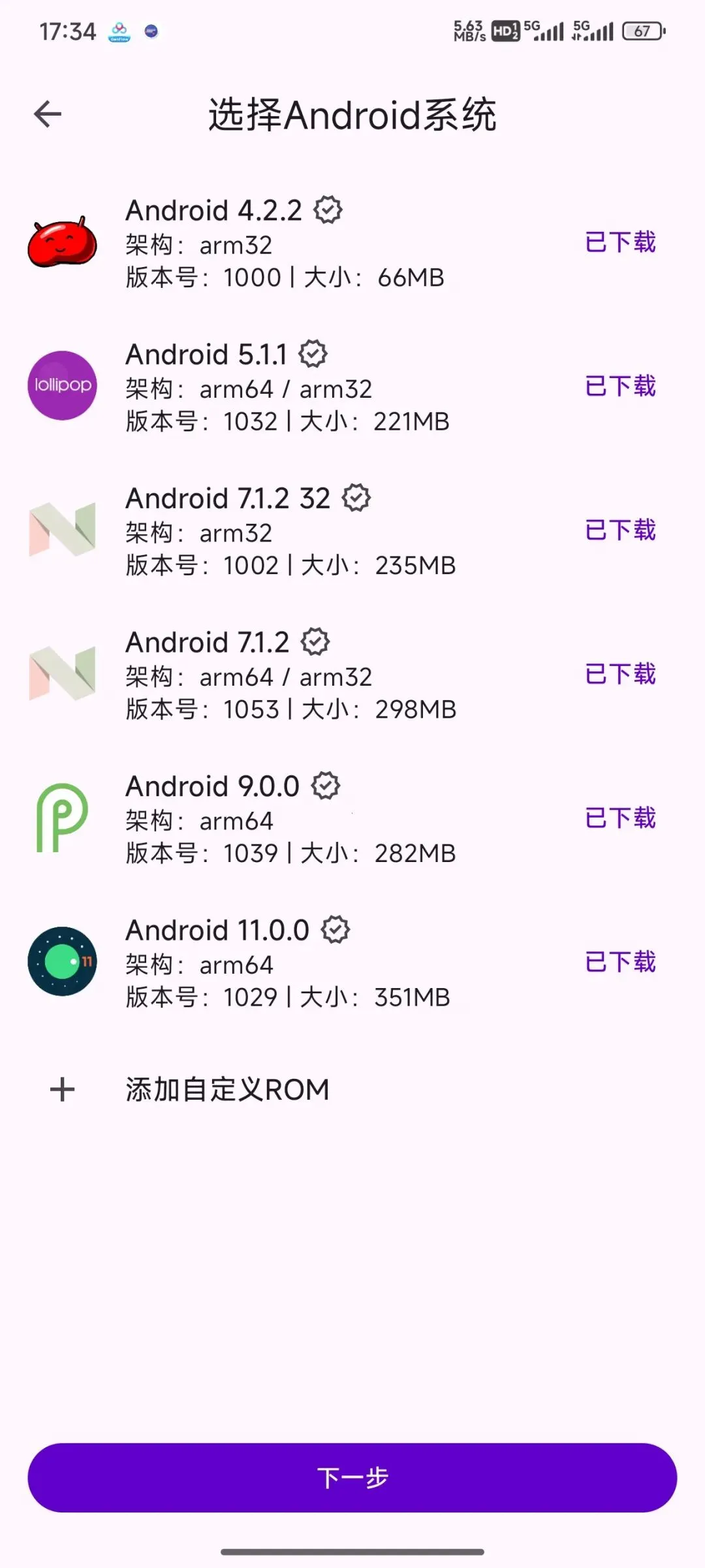Image resolution: width=705 pixels, height=1568 pixels.
Task: Select the Android 7.1.2 32 system
Action: [x=290, y=531]
